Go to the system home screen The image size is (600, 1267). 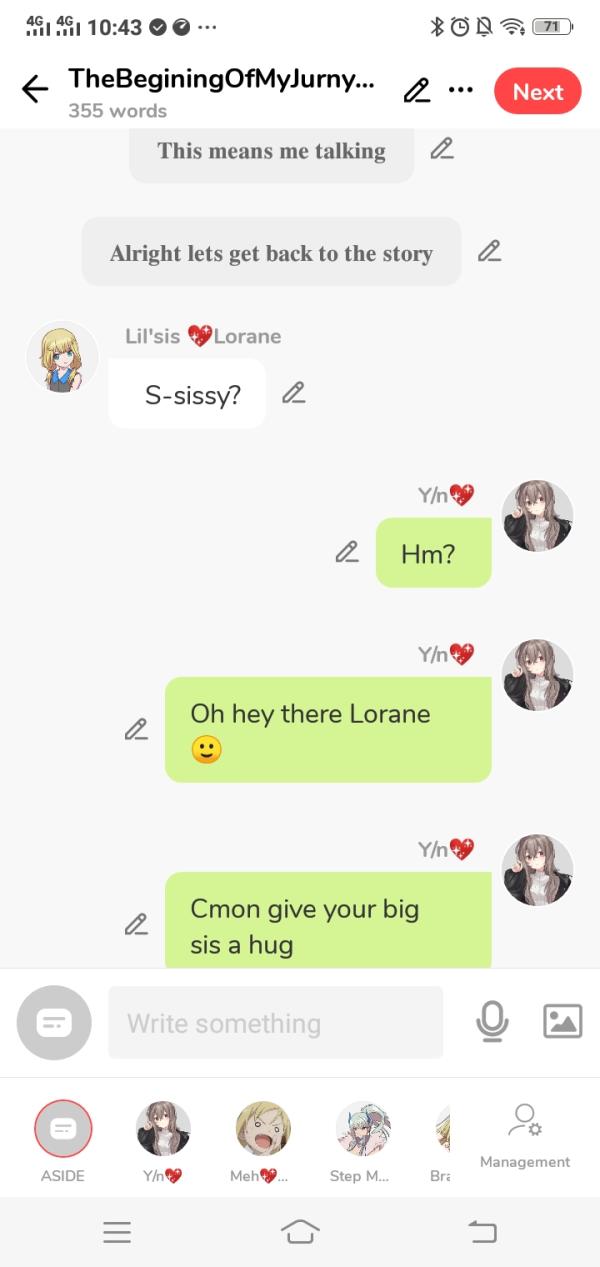pyautogui.click(x=300, y=1232)
